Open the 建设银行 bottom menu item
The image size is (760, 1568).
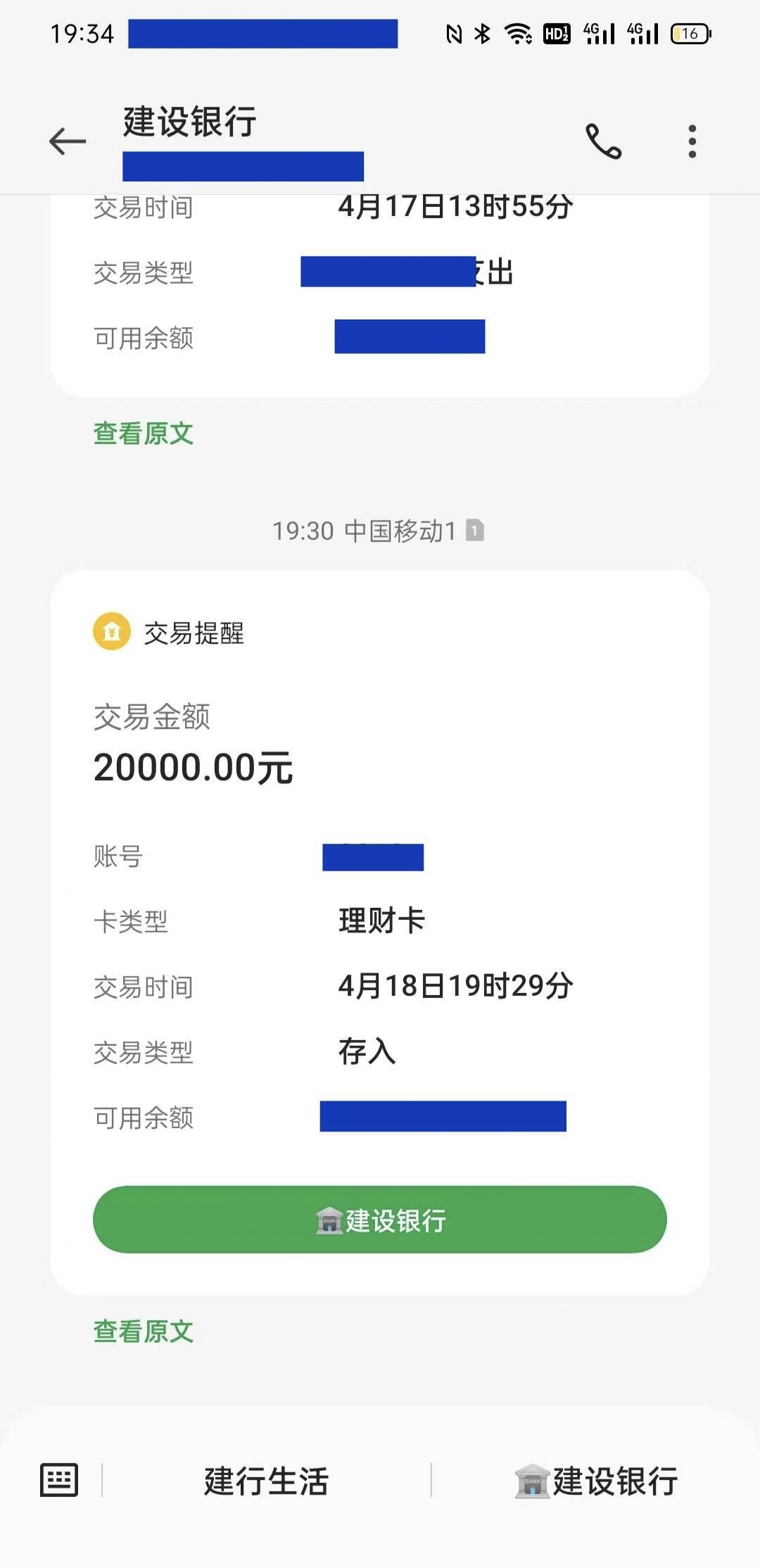[x=596, y=1481]
